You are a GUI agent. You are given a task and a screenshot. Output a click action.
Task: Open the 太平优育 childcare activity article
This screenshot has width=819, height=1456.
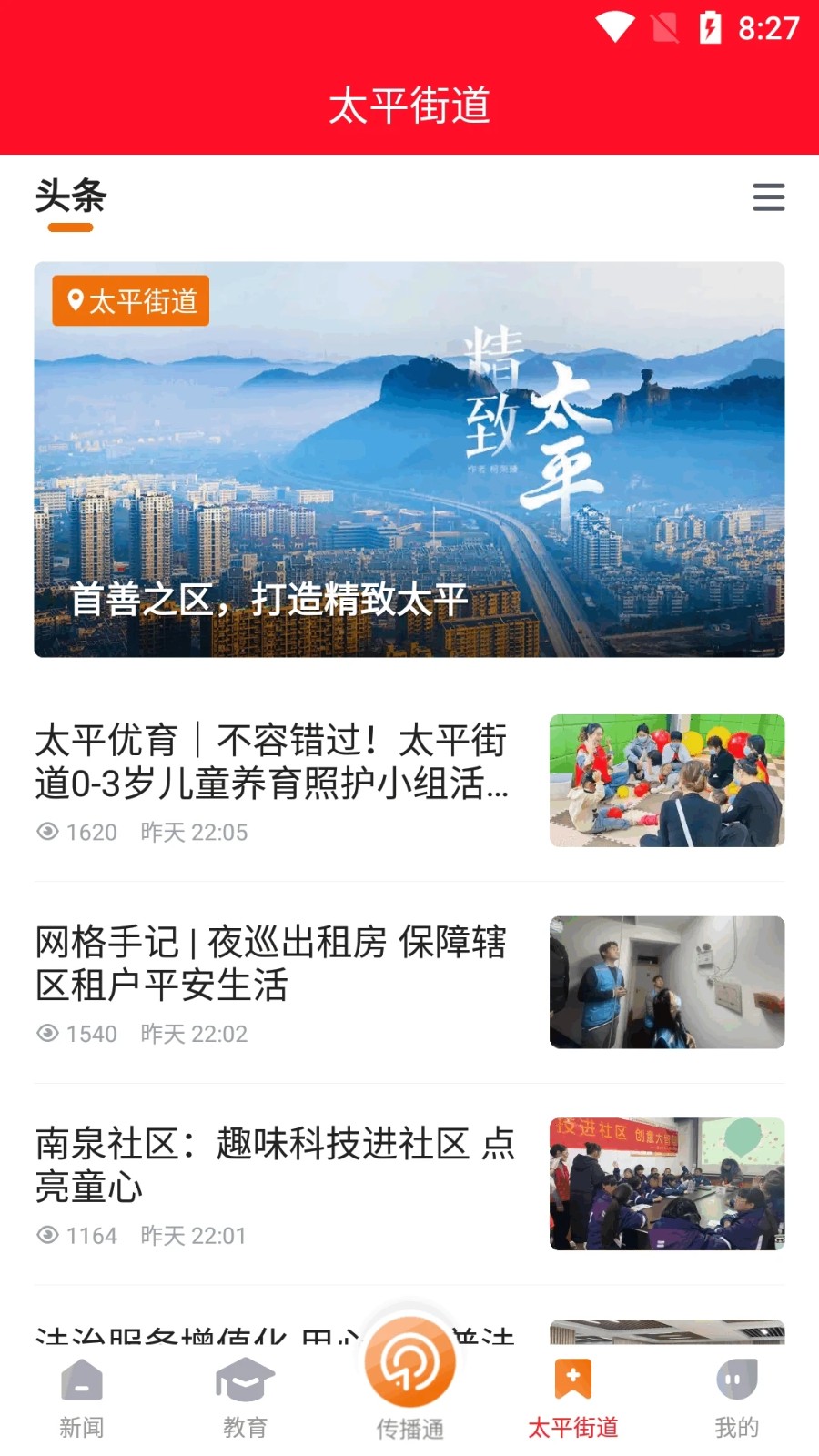tap(273, 763)
